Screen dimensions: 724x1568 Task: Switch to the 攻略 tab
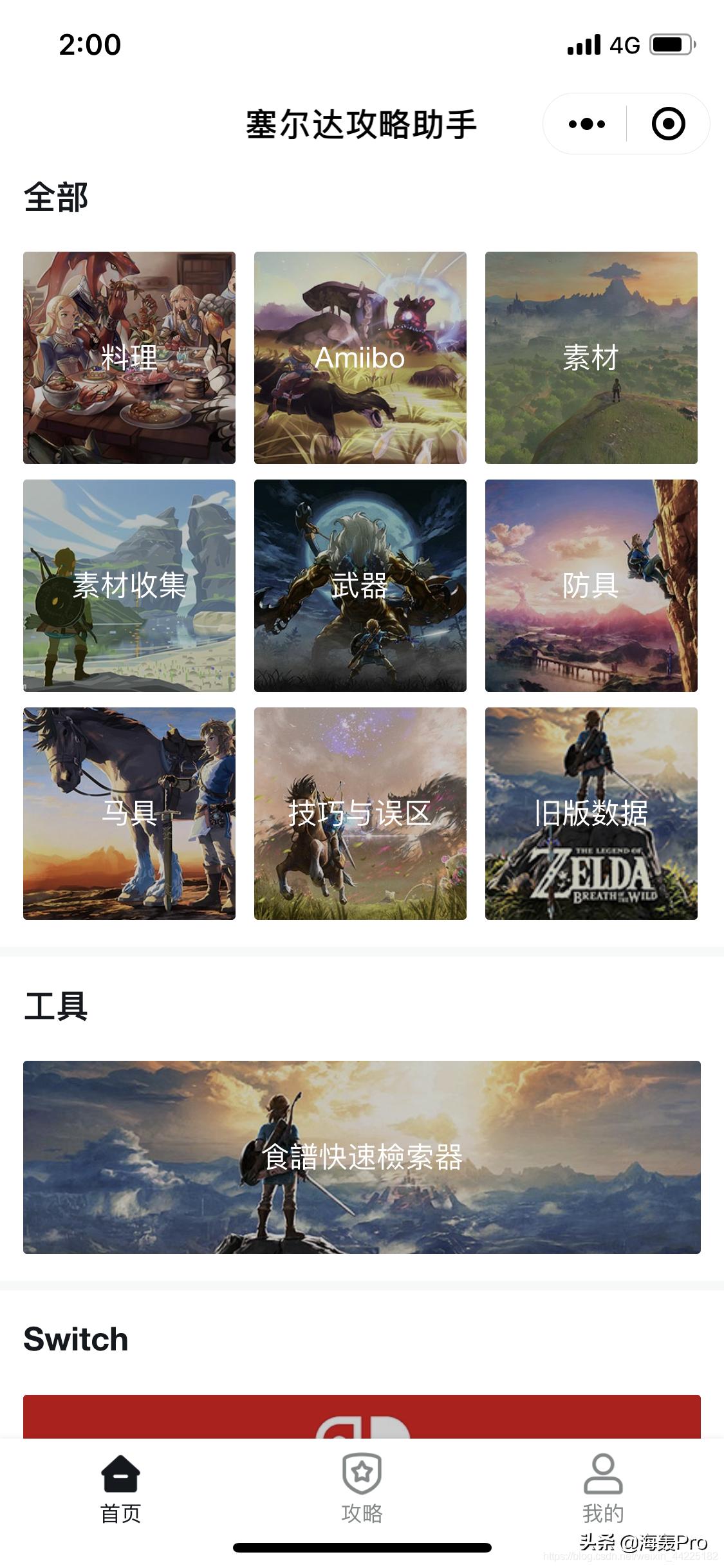[x=362, y=1488]
